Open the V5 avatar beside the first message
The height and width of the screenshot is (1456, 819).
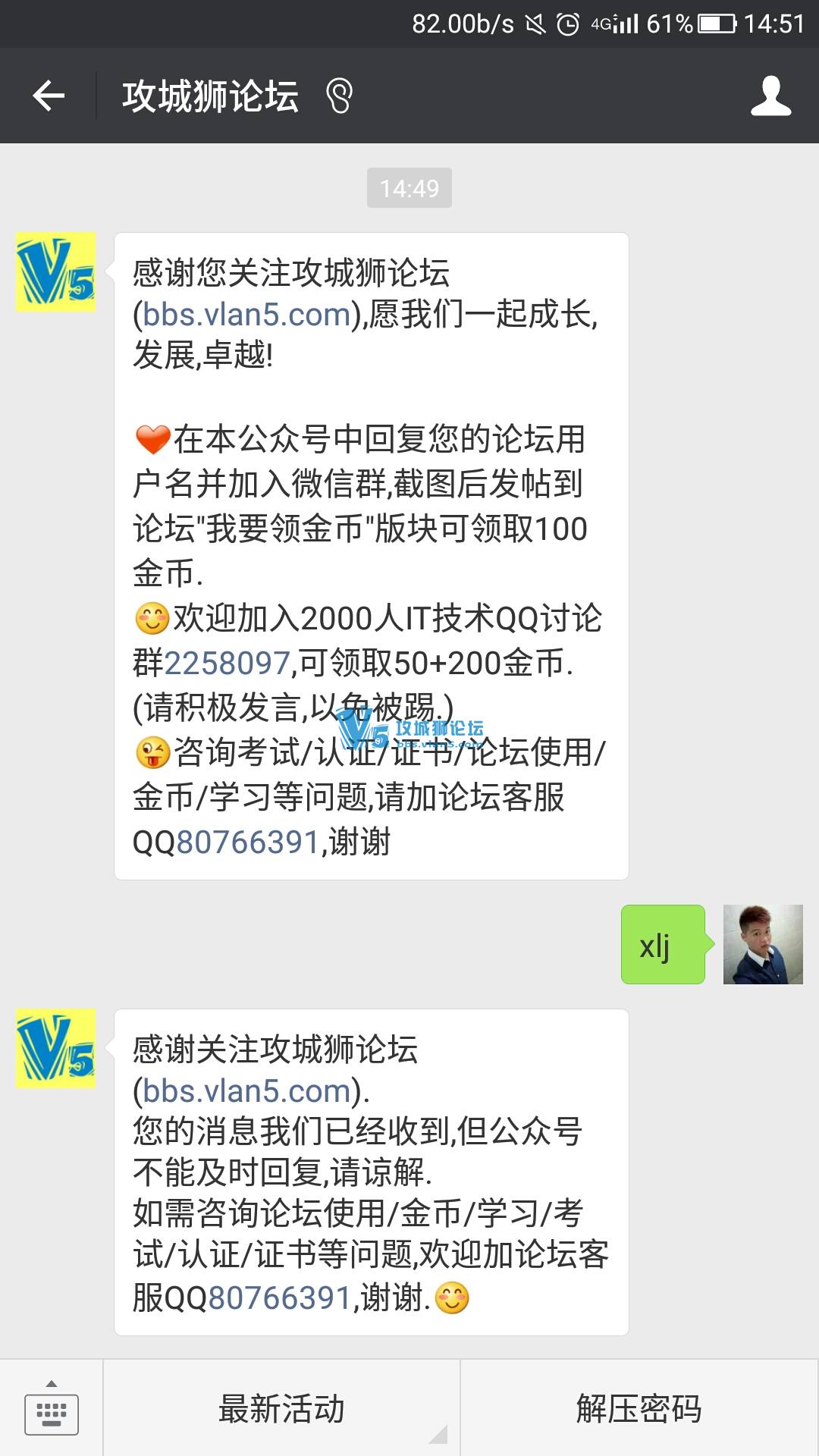tap(56, 272)
